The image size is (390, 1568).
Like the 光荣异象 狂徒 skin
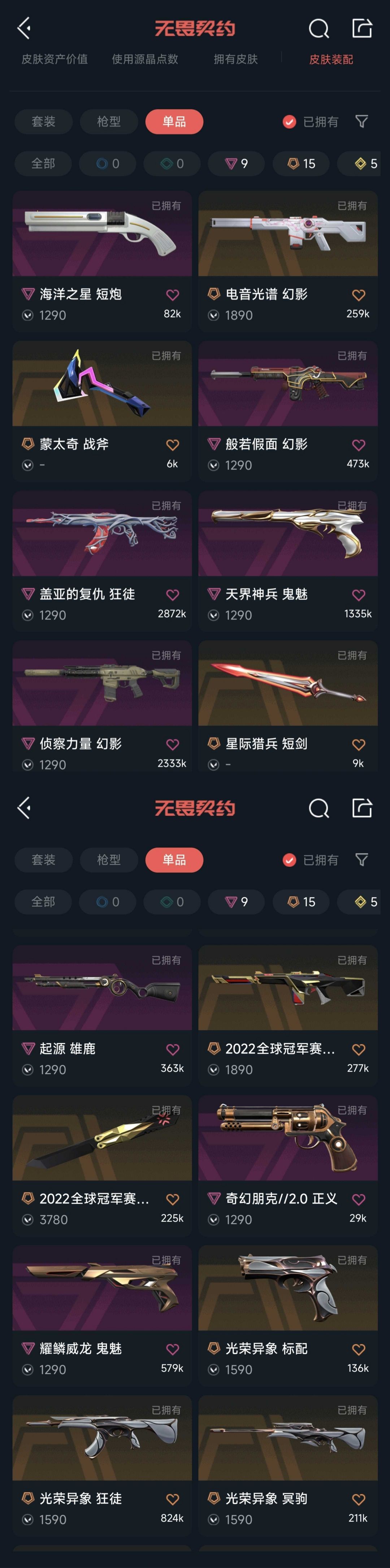173,1499
